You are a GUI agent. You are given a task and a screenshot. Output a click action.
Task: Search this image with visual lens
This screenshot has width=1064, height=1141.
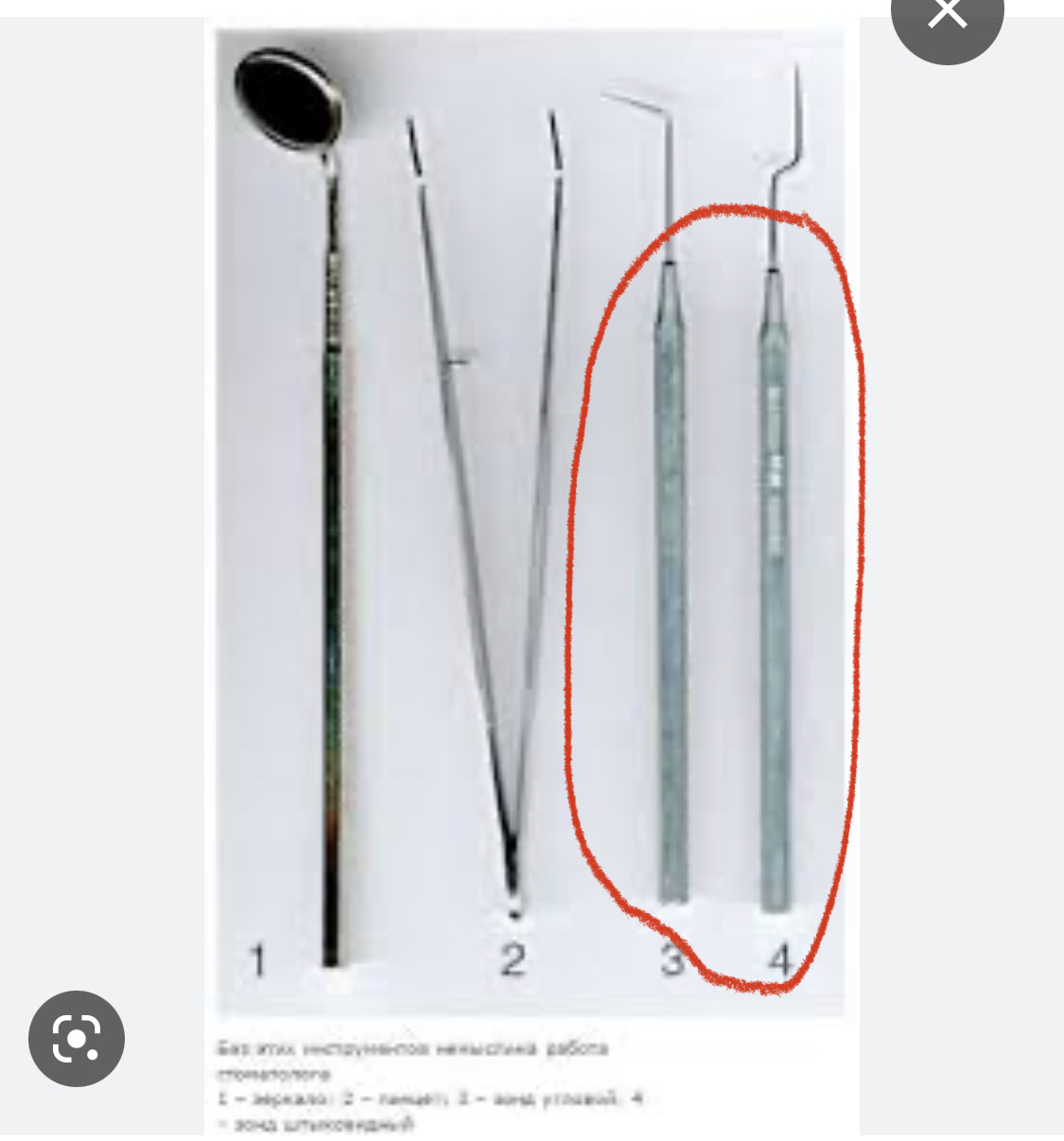click(x=77, y=1038)
